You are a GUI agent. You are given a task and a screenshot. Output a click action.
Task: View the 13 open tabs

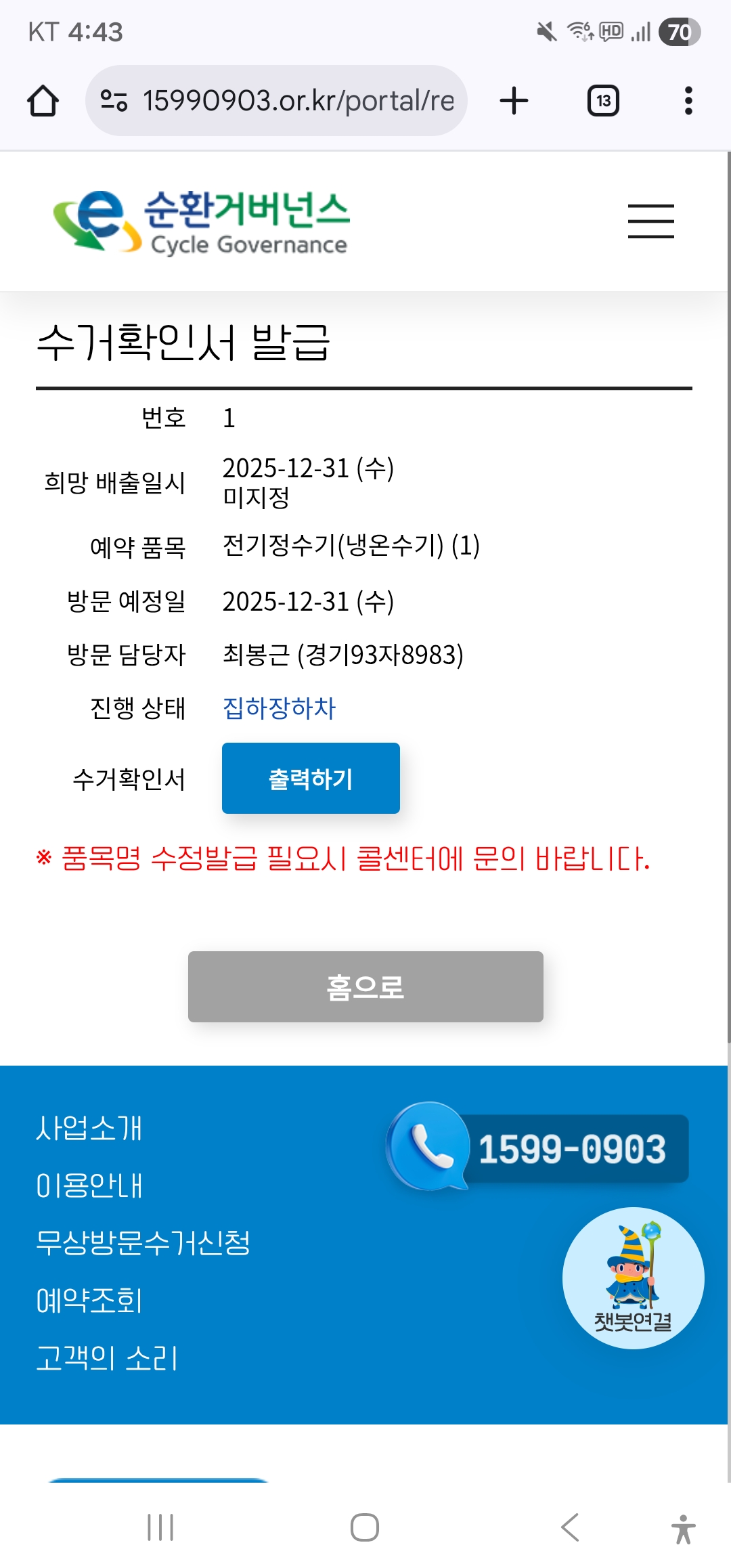pos(603,101)
